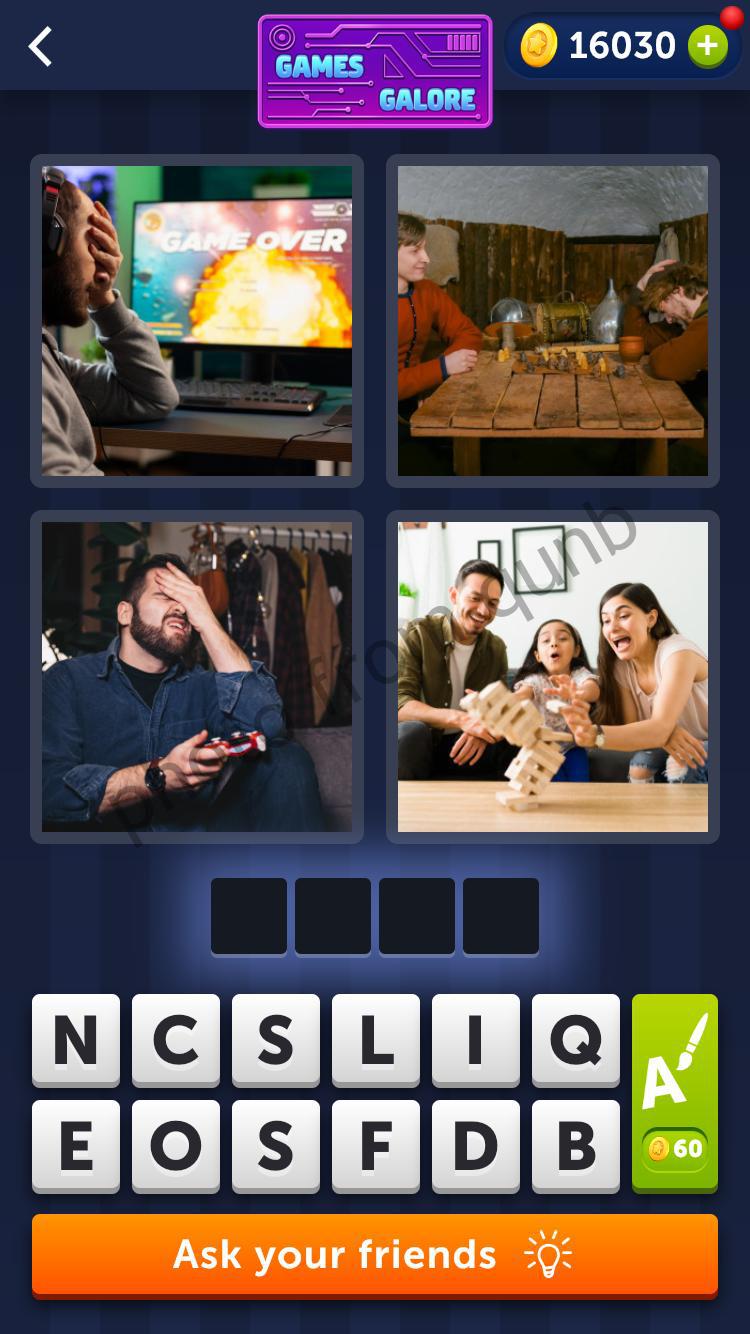Select the letter N tile

point(76,1040)
